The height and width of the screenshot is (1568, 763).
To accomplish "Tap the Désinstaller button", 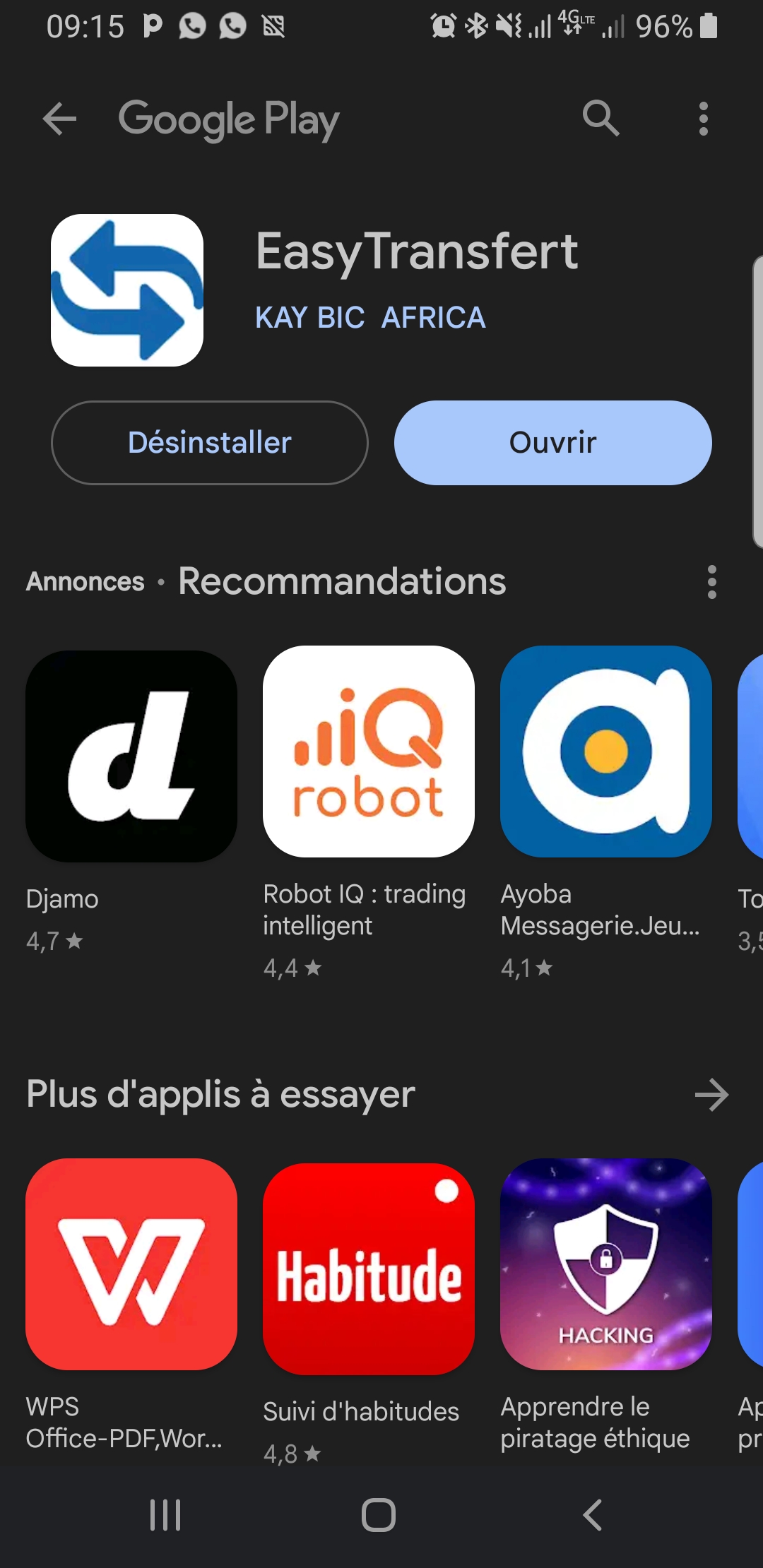I will (210, 443).
